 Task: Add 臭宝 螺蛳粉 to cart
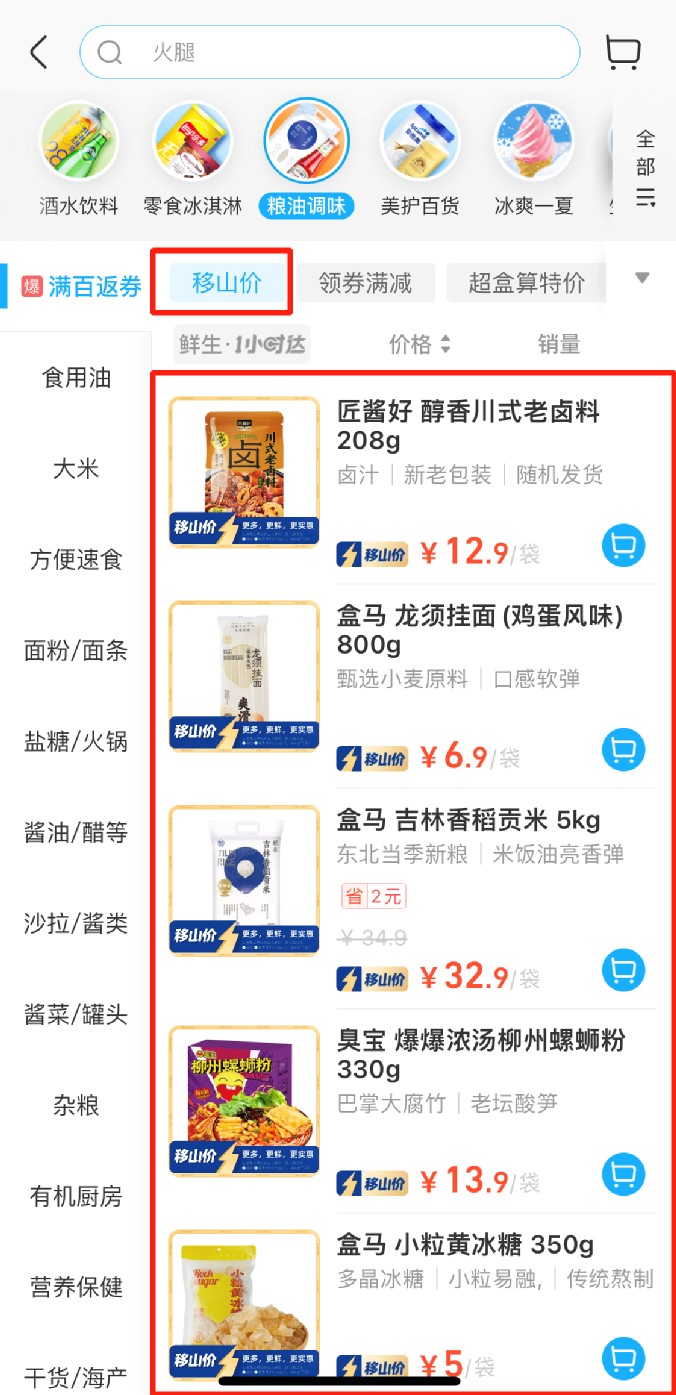coord(623,1174)
